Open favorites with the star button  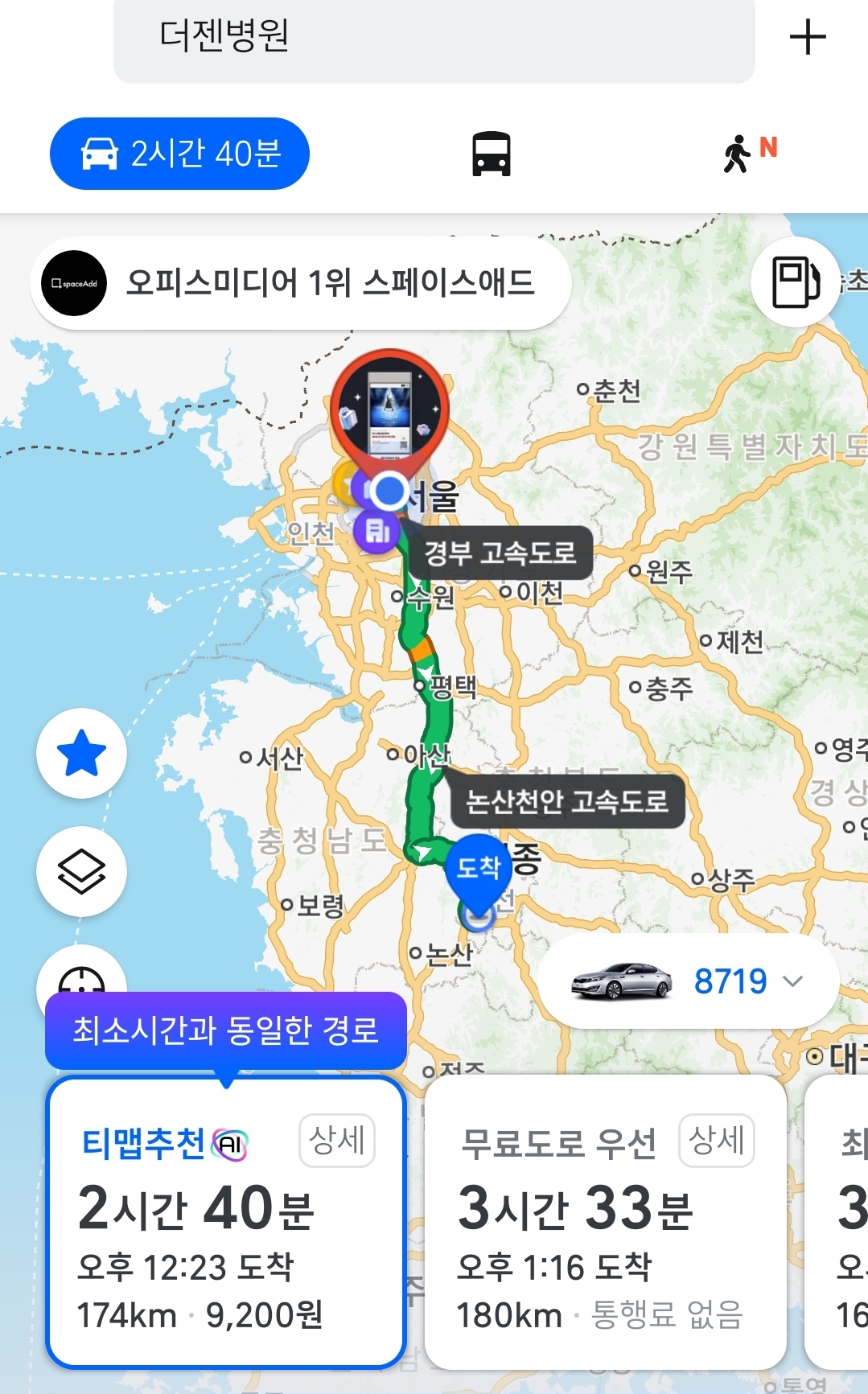81,754
